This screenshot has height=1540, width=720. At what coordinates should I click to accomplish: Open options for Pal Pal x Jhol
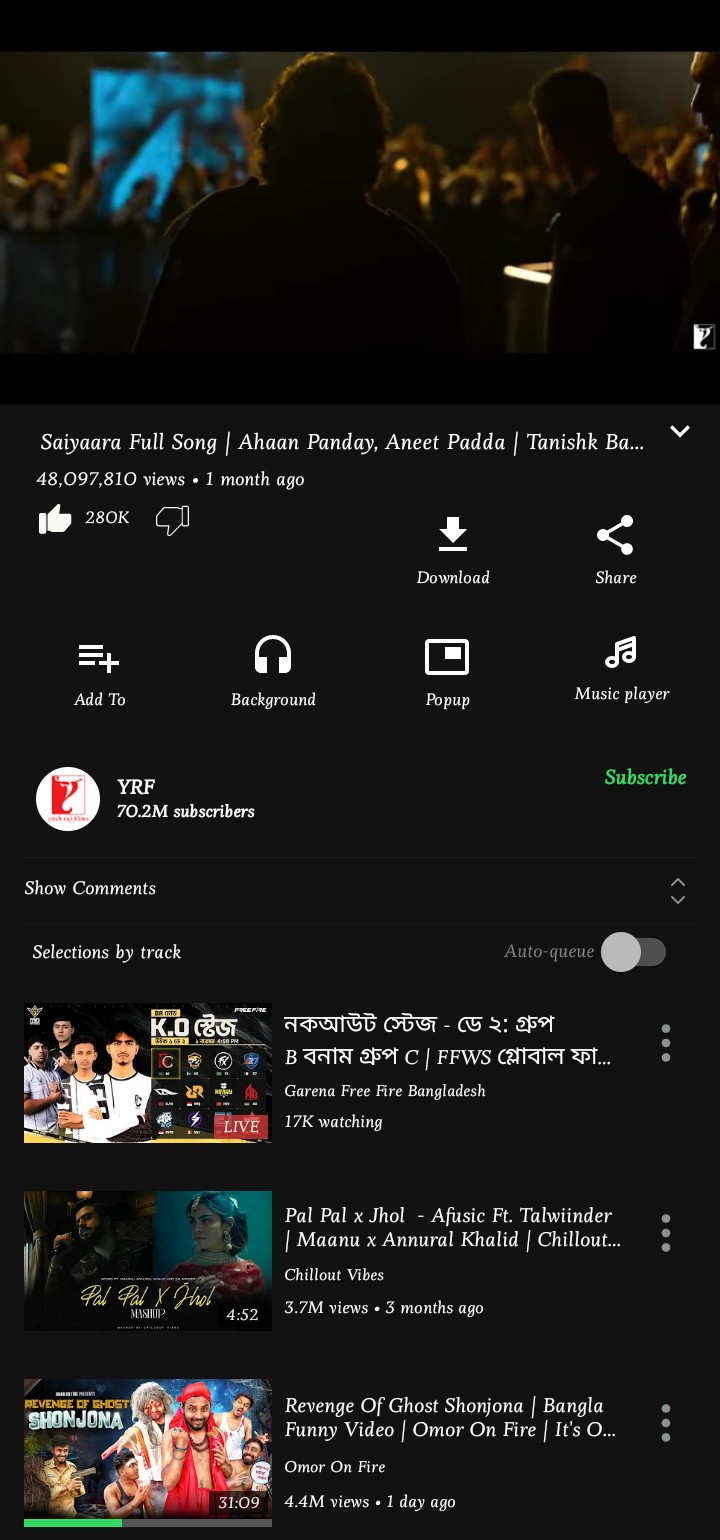[x=666, y=1233]
